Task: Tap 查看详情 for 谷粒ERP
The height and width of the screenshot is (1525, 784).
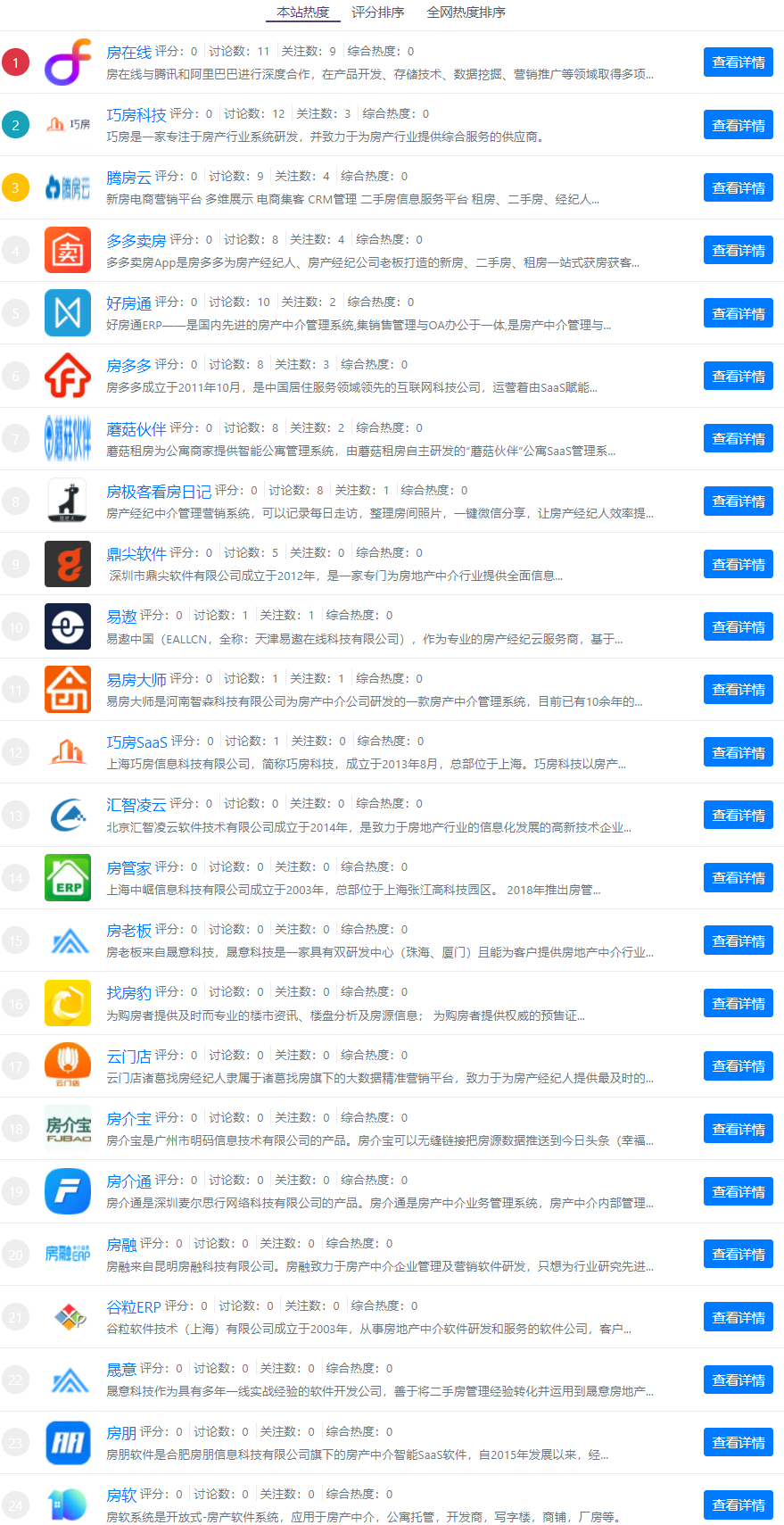Action: (738, 1318)
